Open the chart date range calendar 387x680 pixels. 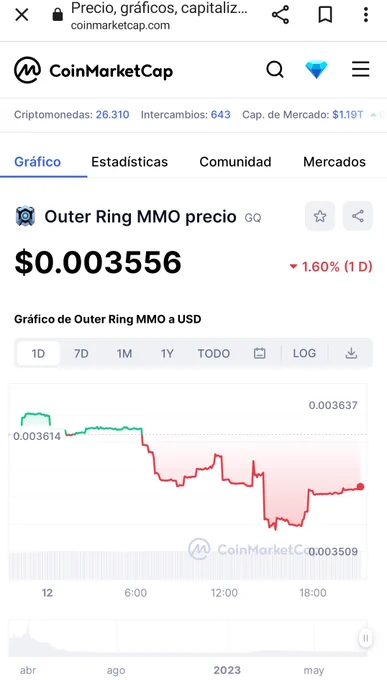click(259, 353)
